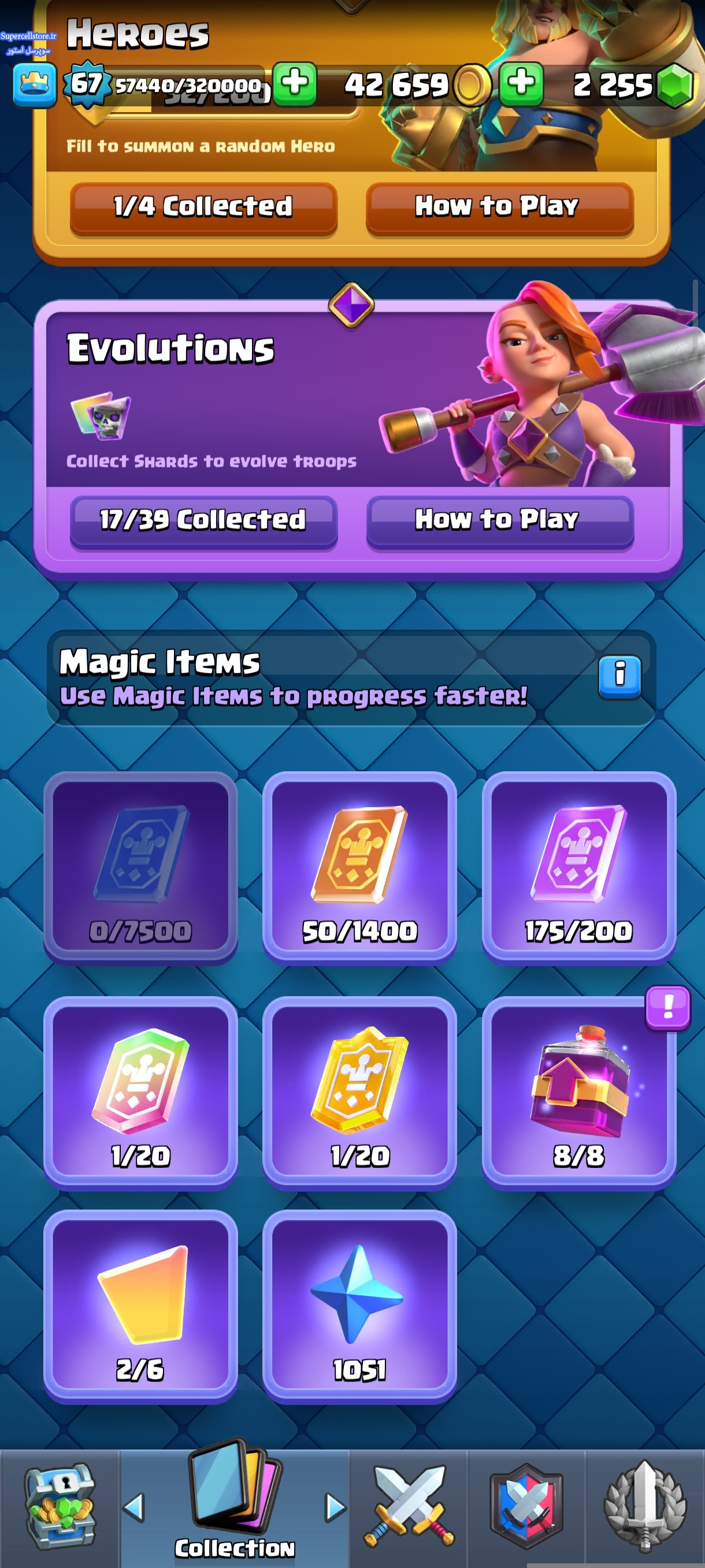Go to the sword and laurel events tab

(645, 1507)
